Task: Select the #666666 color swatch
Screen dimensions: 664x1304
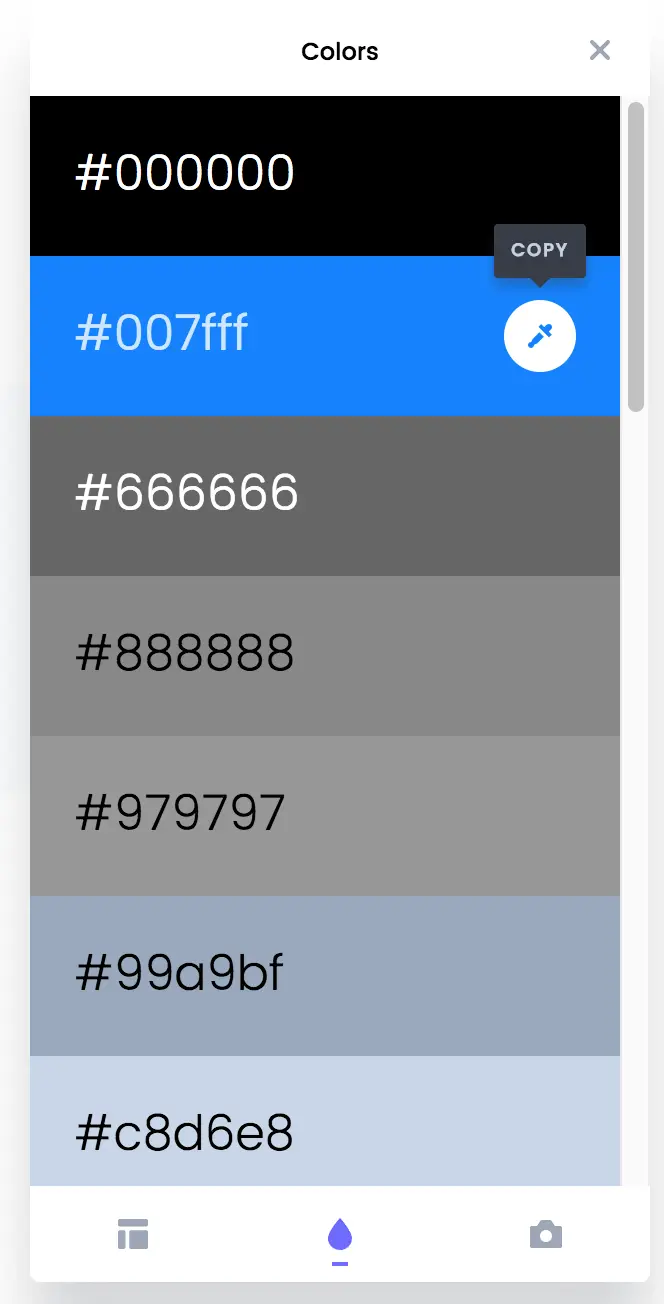Action: click(x=324, y=495)
